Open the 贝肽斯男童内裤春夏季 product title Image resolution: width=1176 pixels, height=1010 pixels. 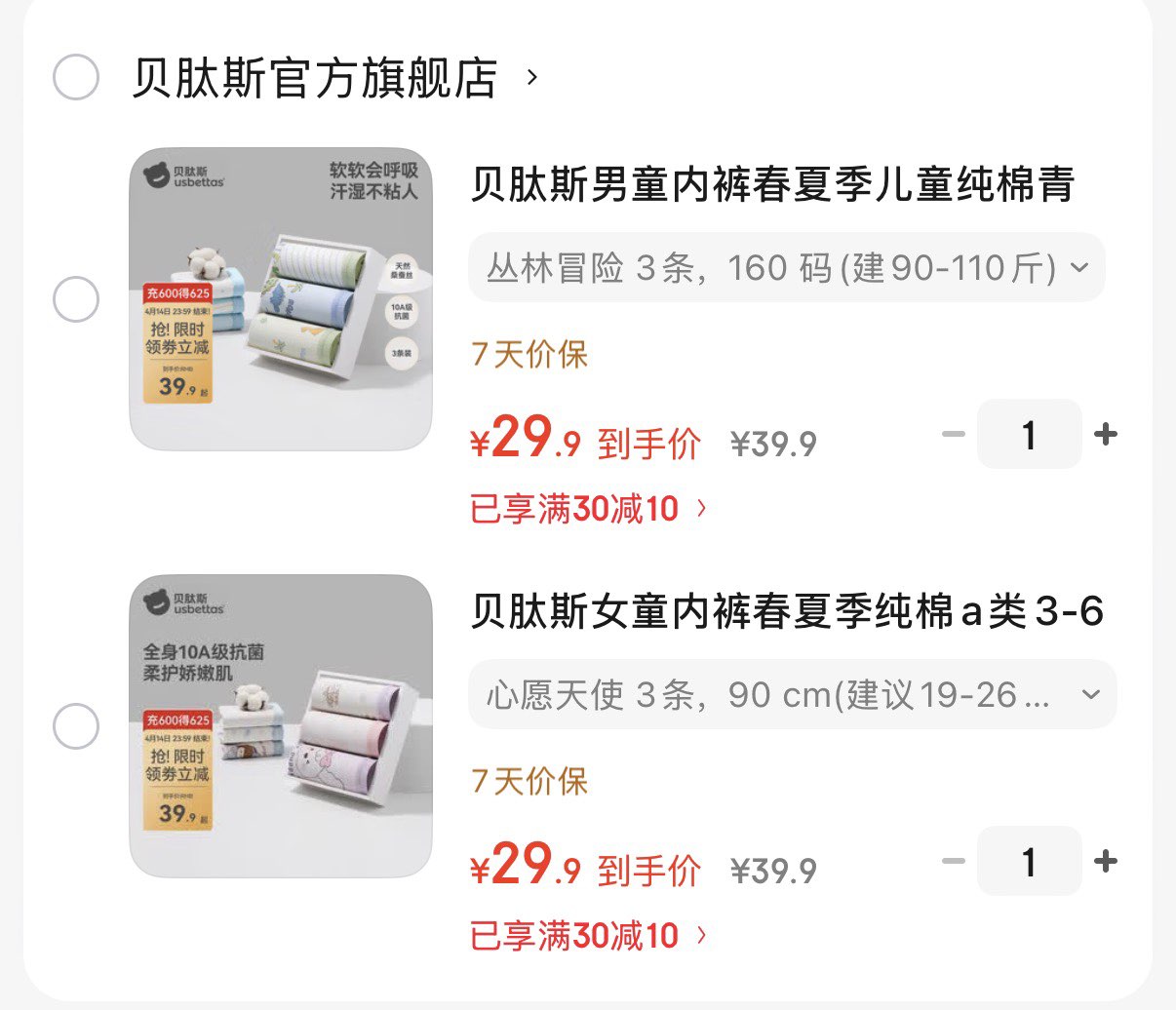(x=772, y=185)
